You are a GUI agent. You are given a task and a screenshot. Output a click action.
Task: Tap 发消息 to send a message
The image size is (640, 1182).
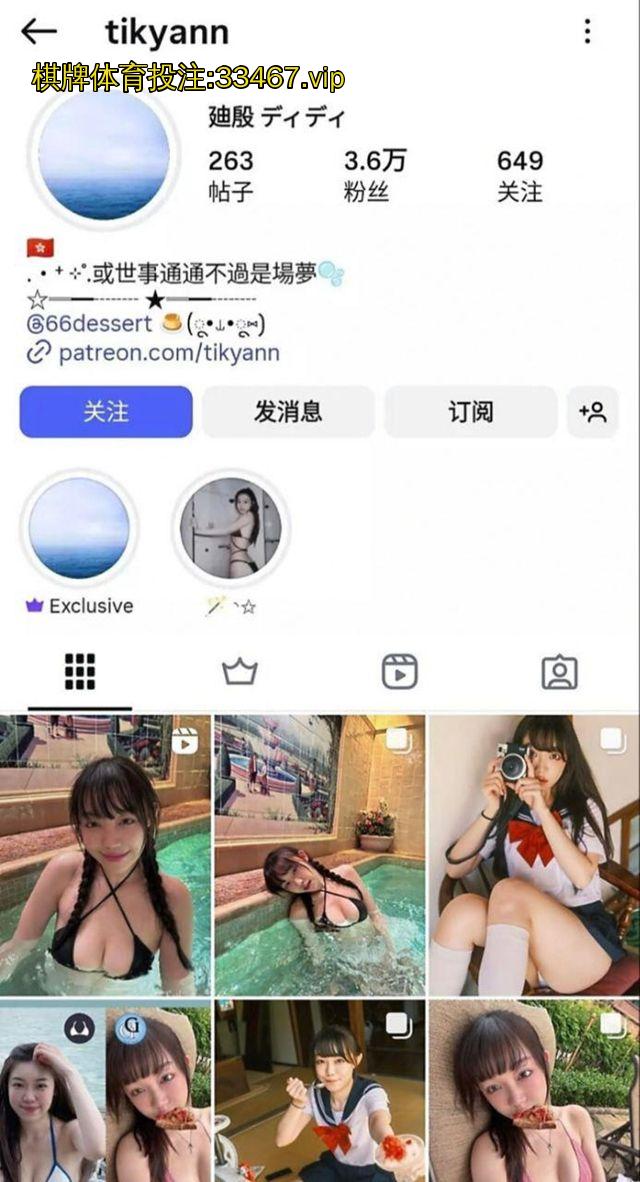(x=288, y=412)
